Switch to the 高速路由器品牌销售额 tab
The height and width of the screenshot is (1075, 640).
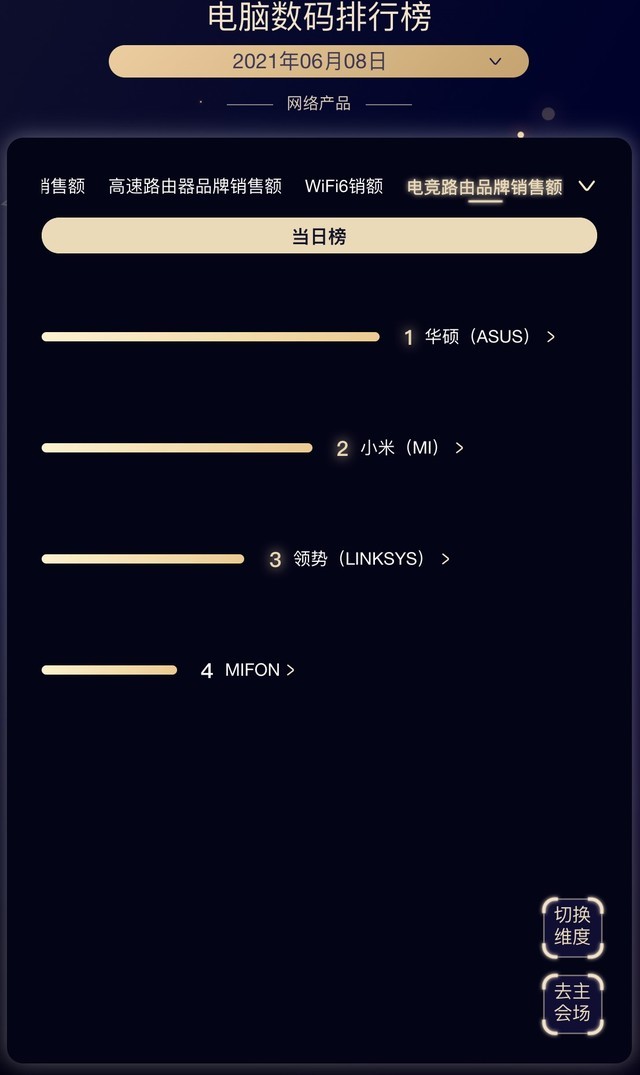[x=195, y=186]
